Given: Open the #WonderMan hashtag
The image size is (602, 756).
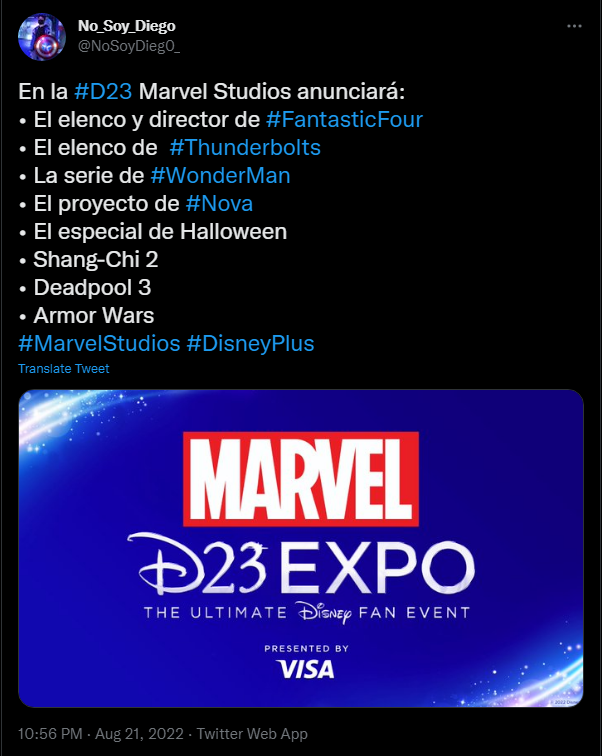Looking at the screenshot, I should click(x=220, y=176).
